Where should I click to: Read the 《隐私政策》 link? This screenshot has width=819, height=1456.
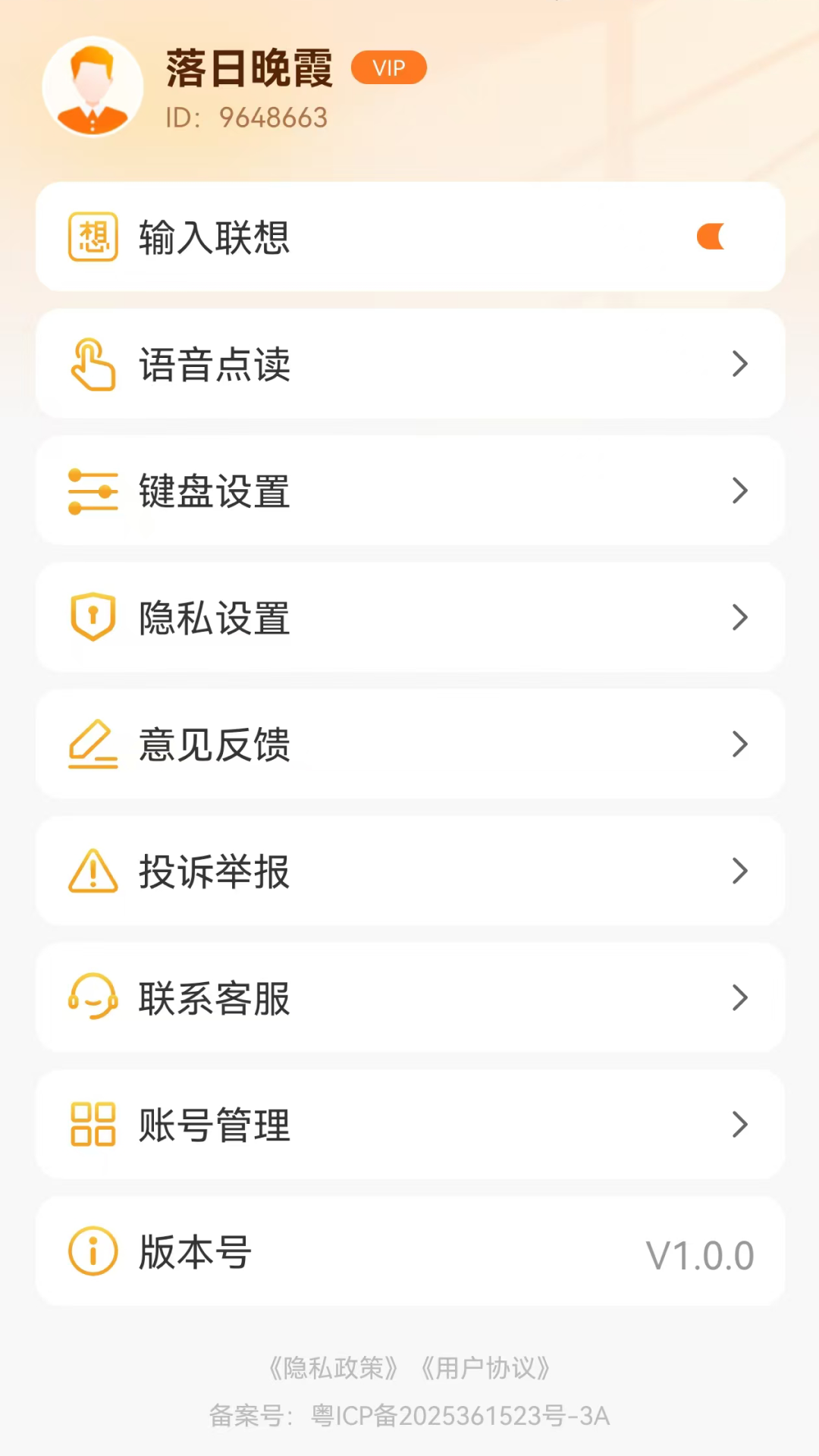coord(334,1368)
